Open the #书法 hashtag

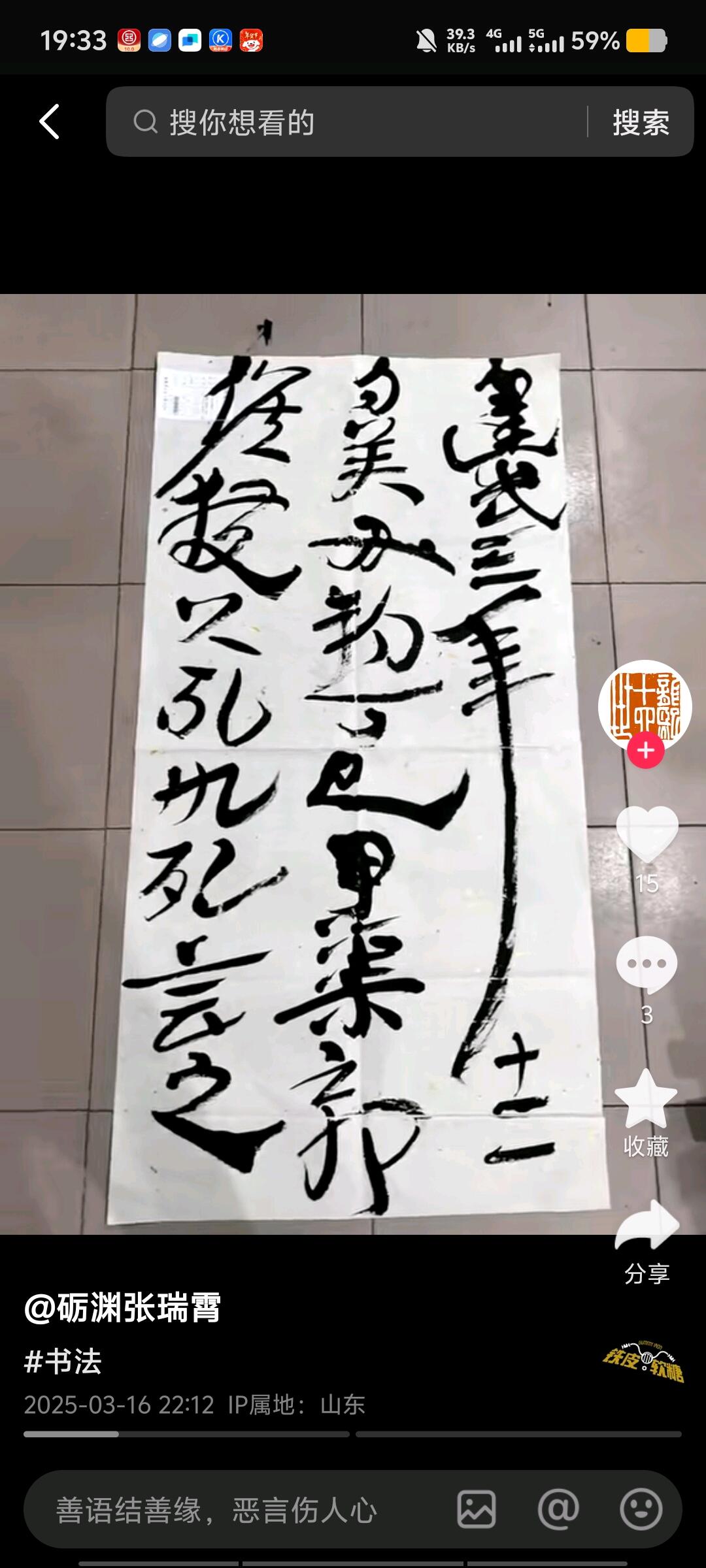[x=63, y=1362]
